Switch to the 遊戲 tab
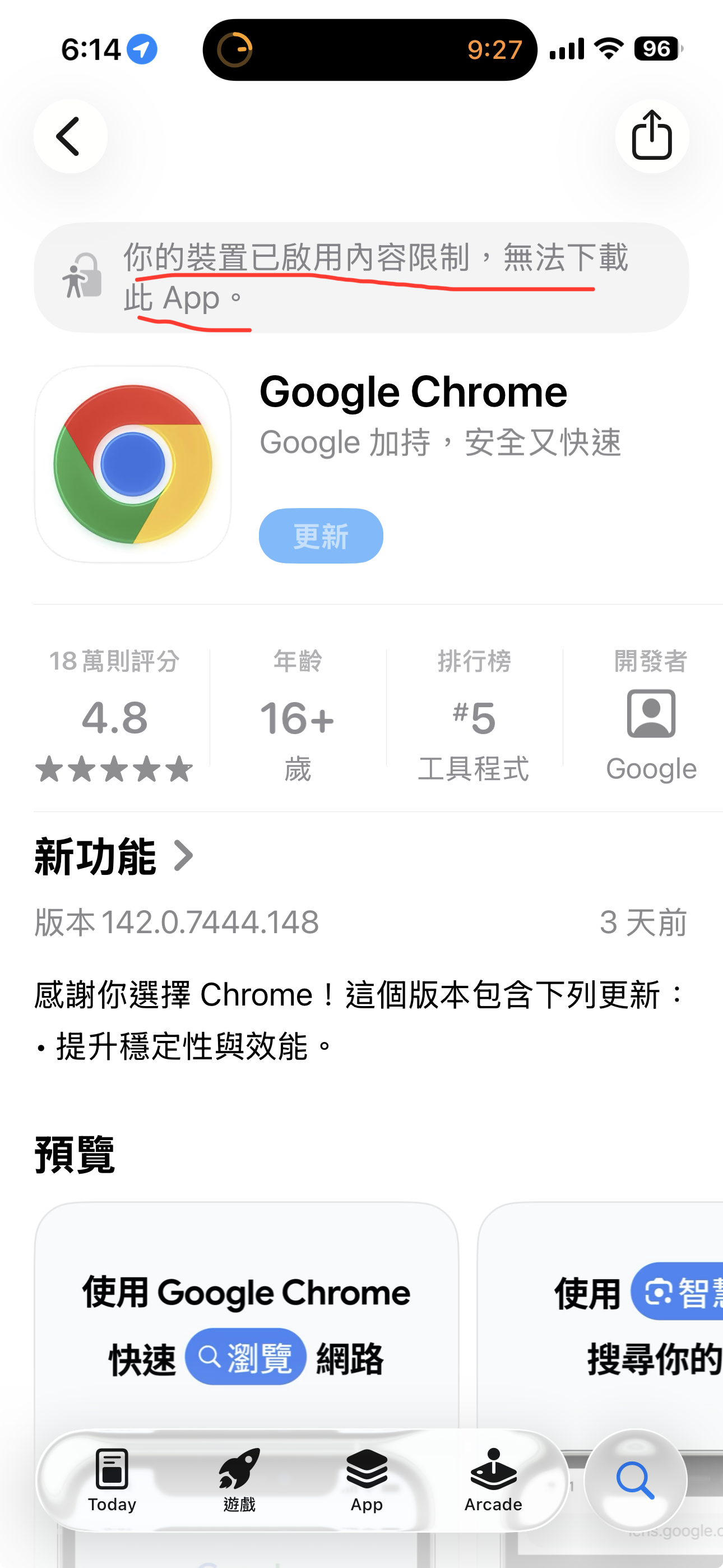The height and width of the screenshot is (1568, 723). click(x=239, y=1481)
